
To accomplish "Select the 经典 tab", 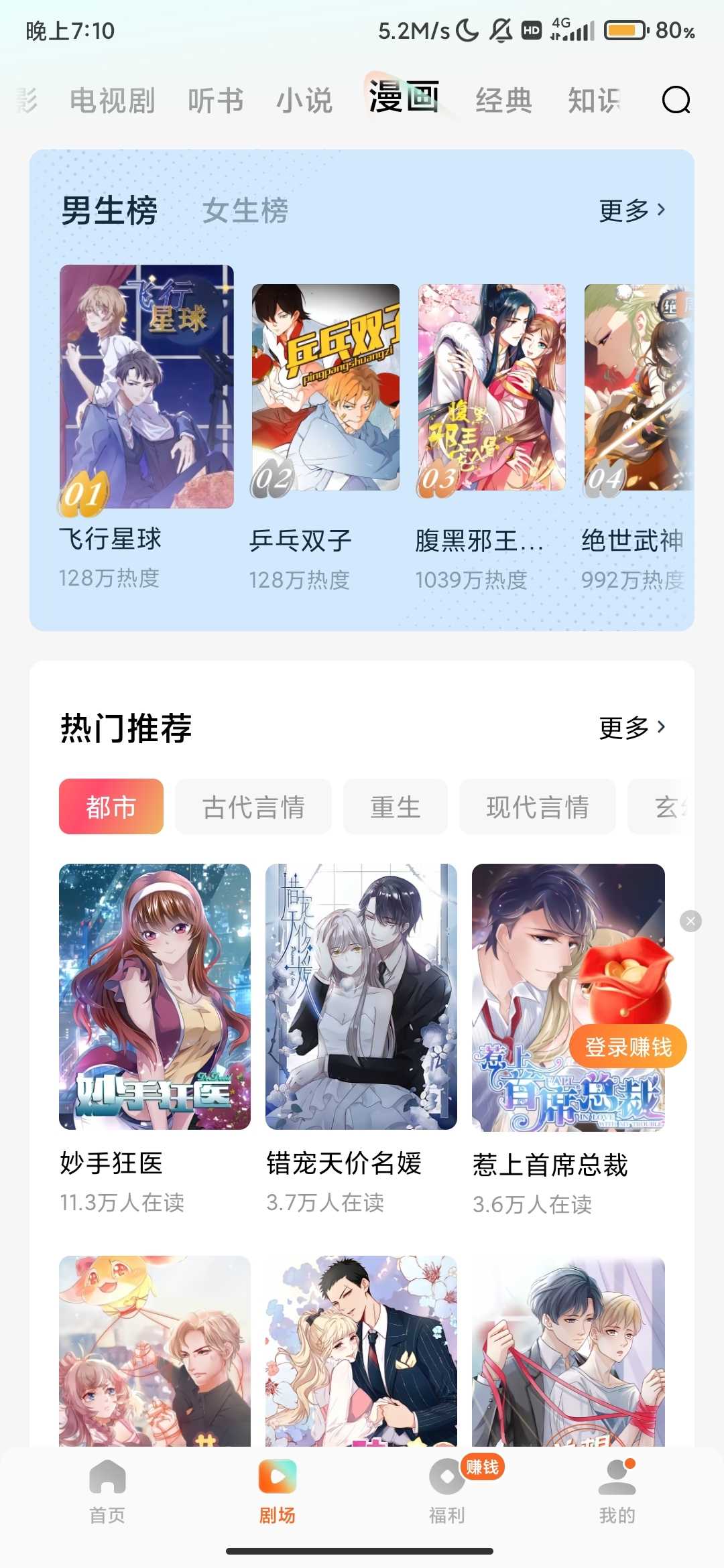I will tap(503, 101).
